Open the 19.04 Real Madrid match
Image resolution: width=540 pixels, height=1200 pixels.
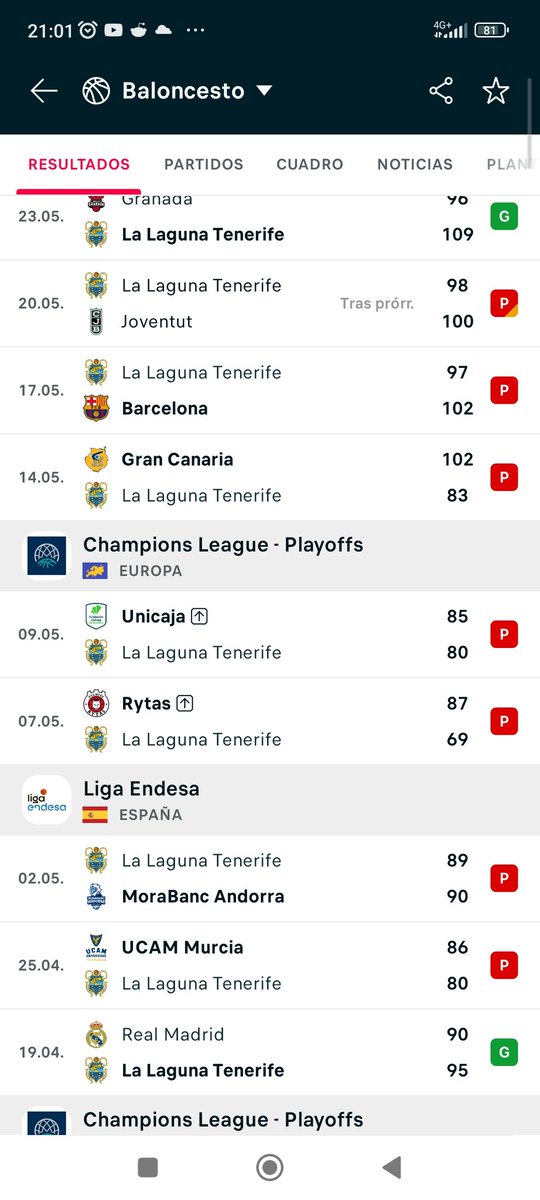270,1053
